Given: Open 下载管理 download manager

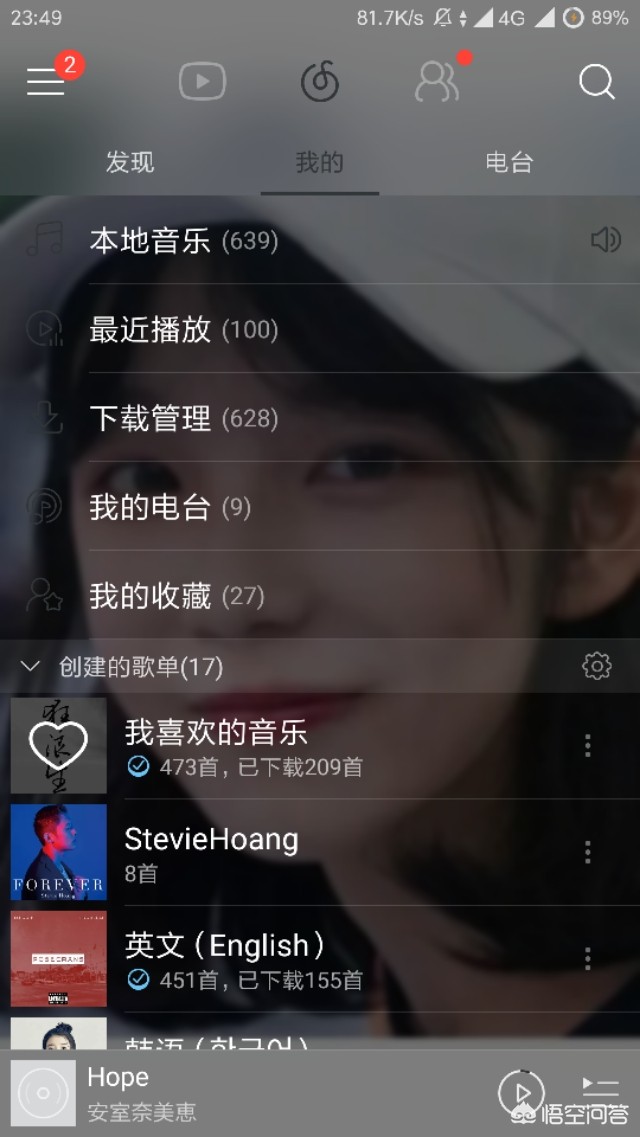Looking at the screenshot, I should [x=183, y=419].
